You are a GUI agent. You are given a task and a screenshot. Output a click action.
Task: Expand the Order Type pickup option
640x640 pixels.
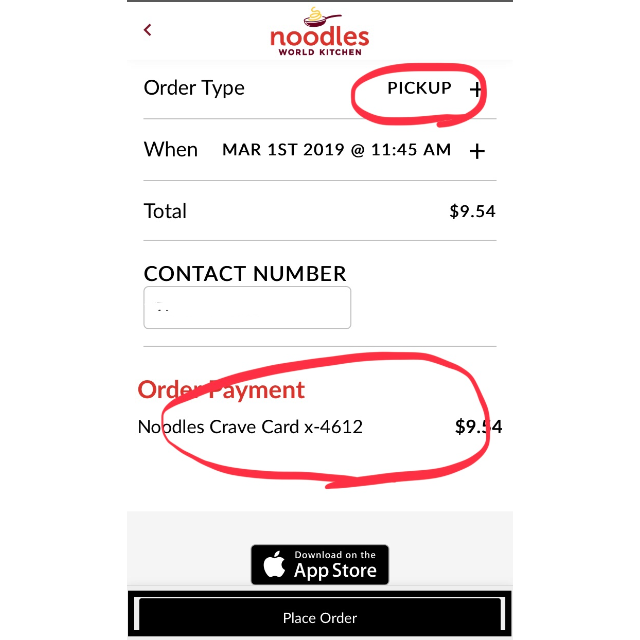476,89
